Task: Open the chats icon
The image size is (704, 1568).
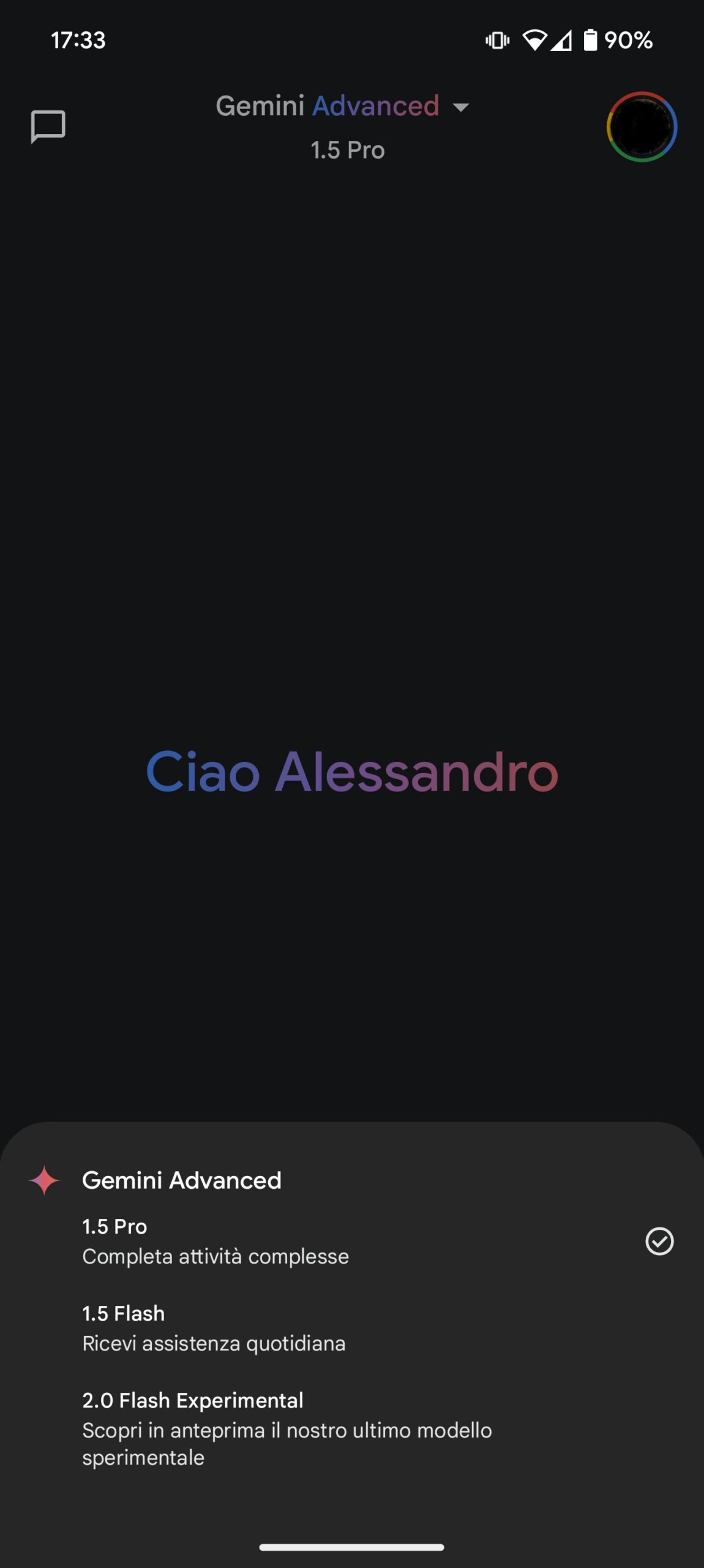Action: click(48, 126)
